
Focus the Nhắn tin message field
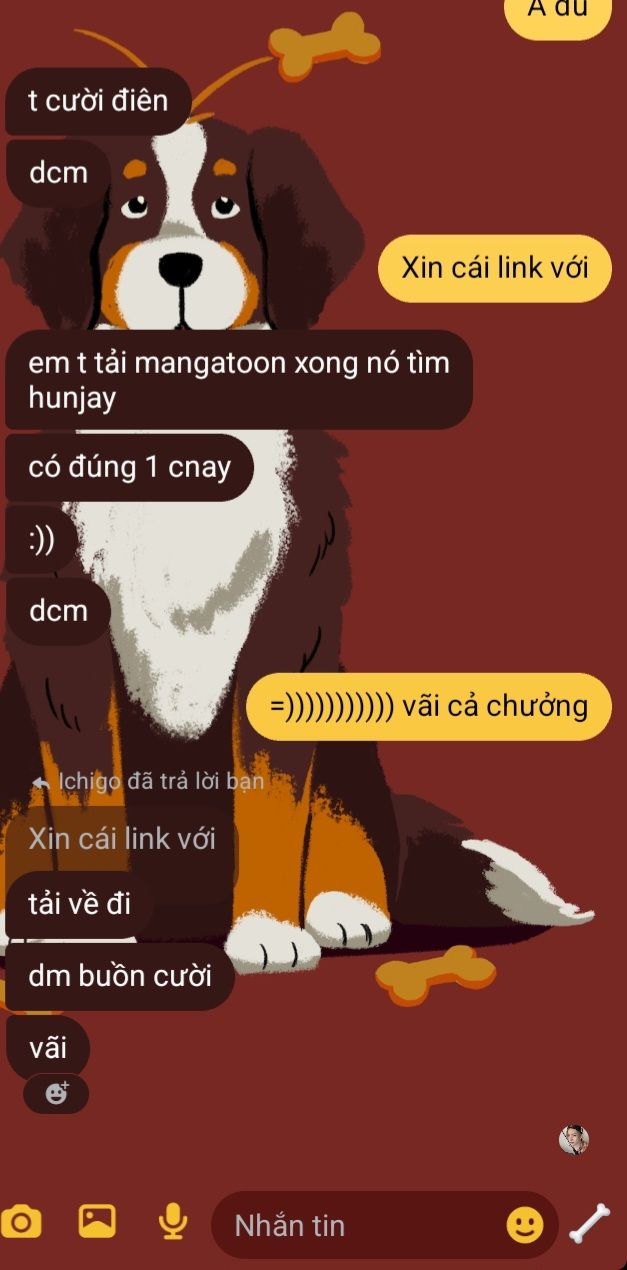pyautogui.click(x=360, y=1225)
